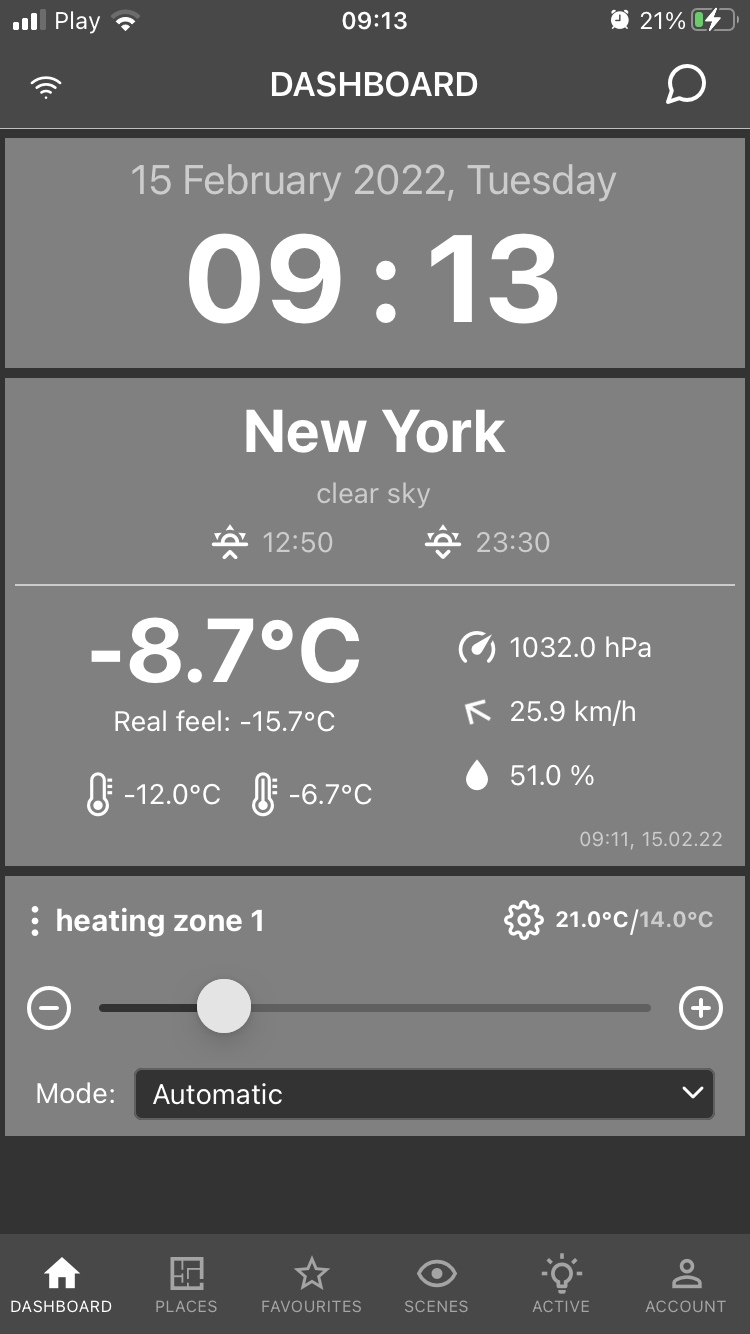Tap the Wi-Fi connection icon in header
This screenshot has width=750, height=1334.
pyautogui.click(x=45, y=87)
